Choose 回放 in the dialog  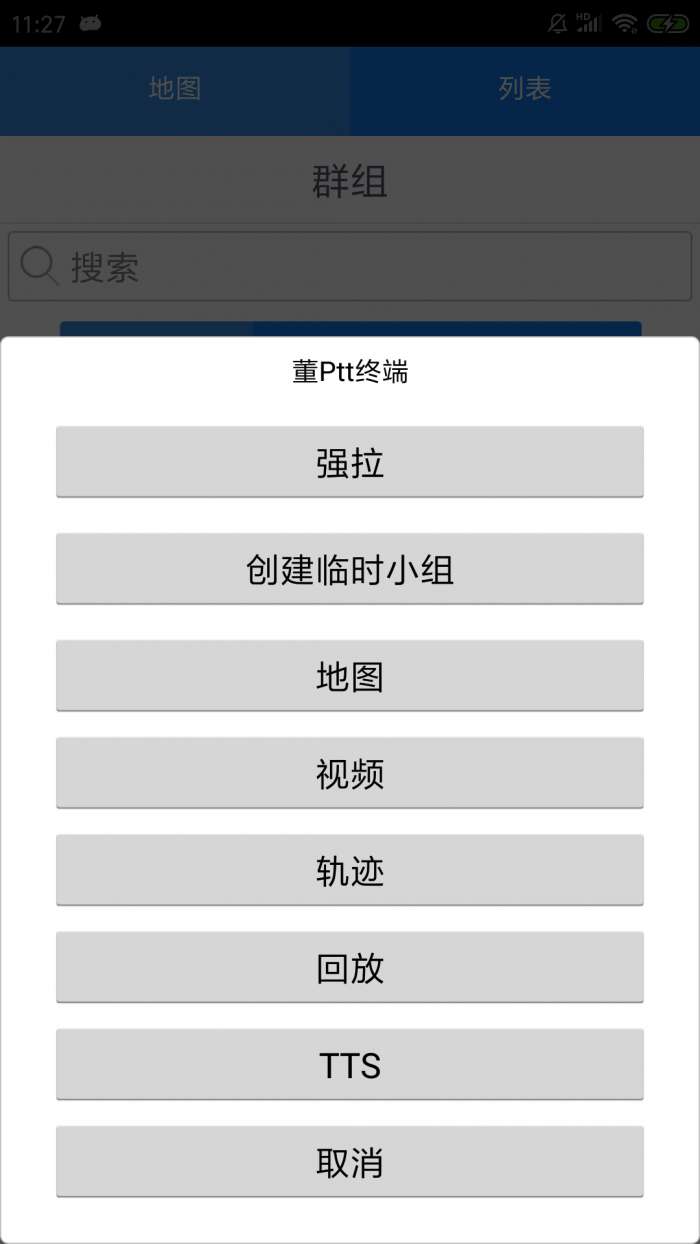point(350,967)
